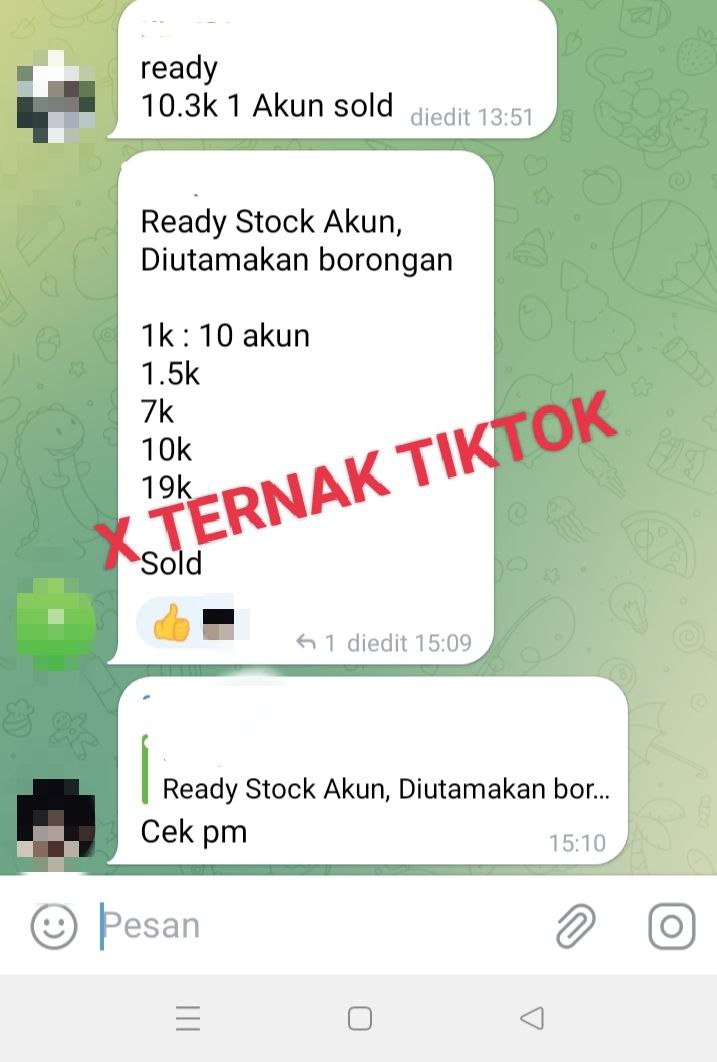
Task: Open the recent apps view
Action: tap(188, 1019)
